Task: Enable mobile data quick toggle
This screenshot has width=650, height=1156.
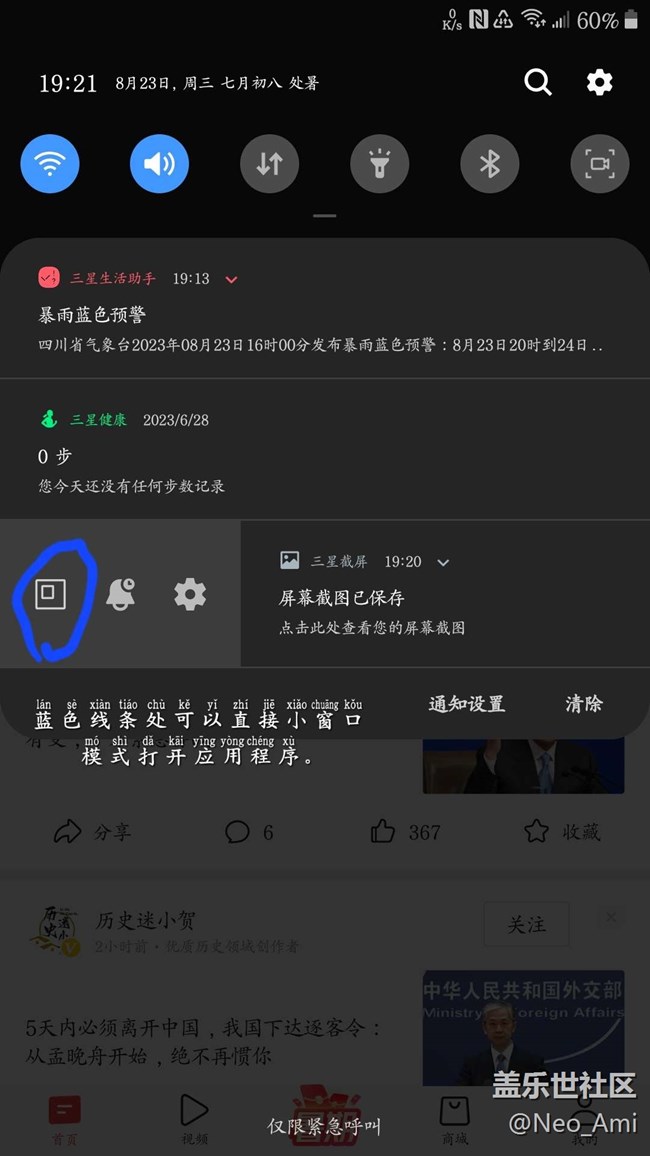Action: (269, 163)
